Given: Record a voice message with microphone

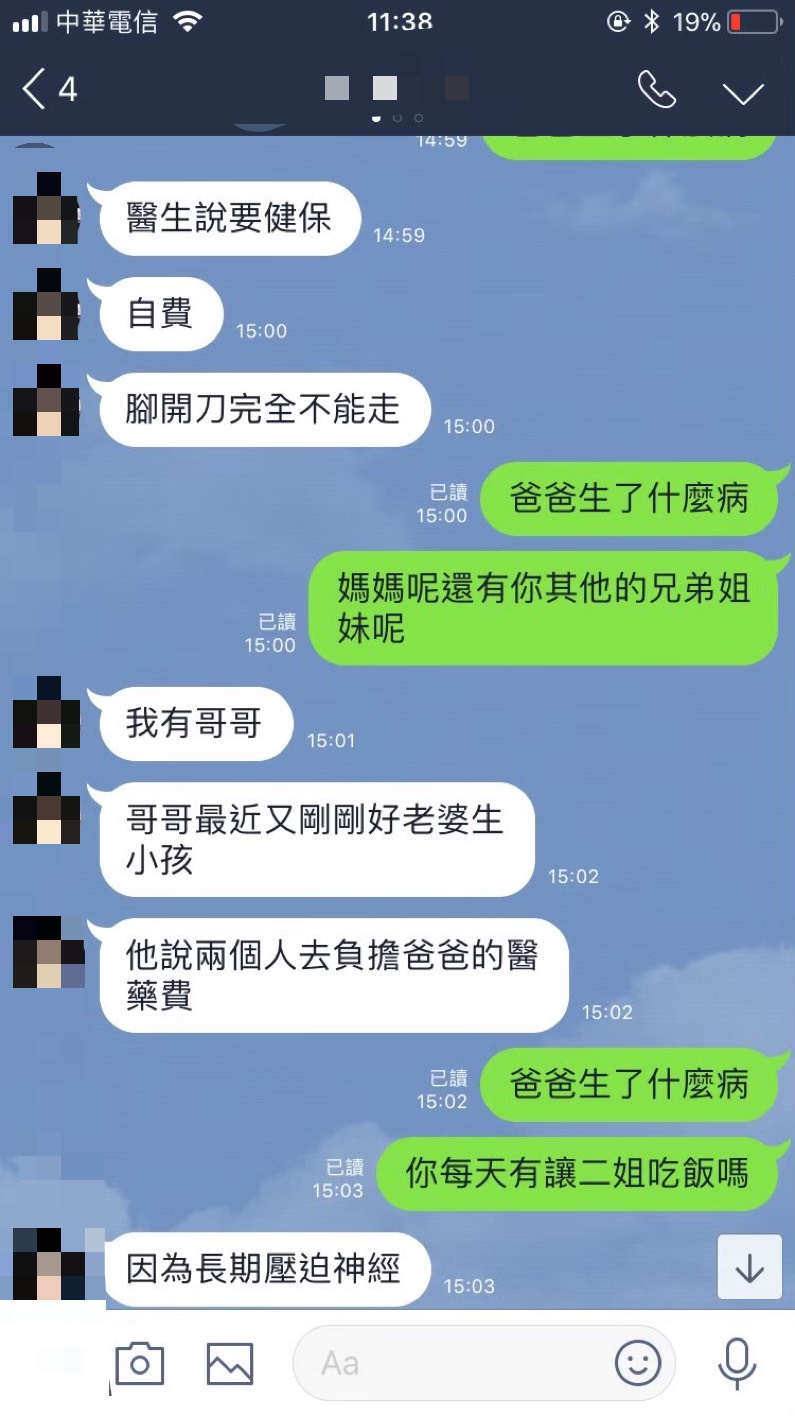Looking at the screenshot, I should tap(737, 1364).
